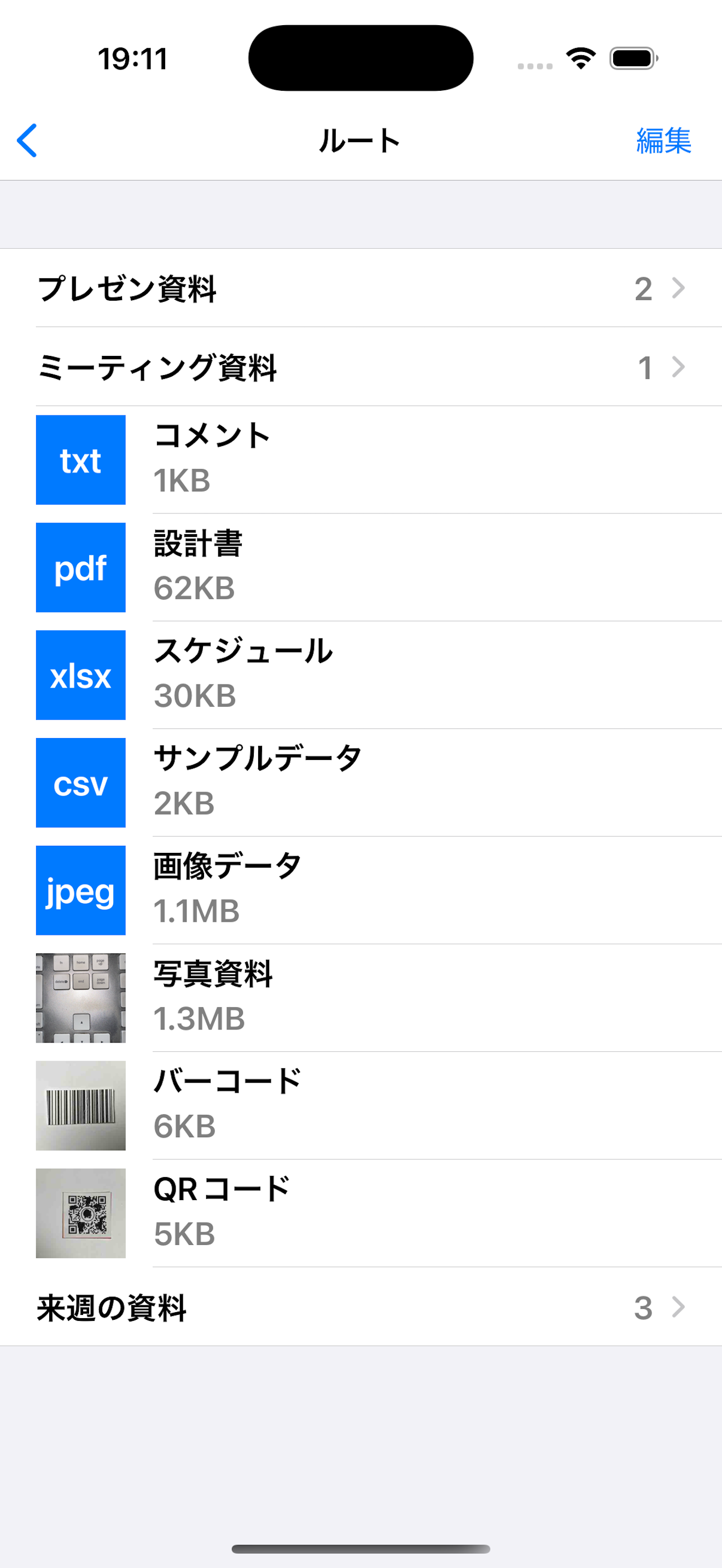722x1568 pixels.
Task: Open the ミーティング資料 folder
Action: click(x=360, y=367)
